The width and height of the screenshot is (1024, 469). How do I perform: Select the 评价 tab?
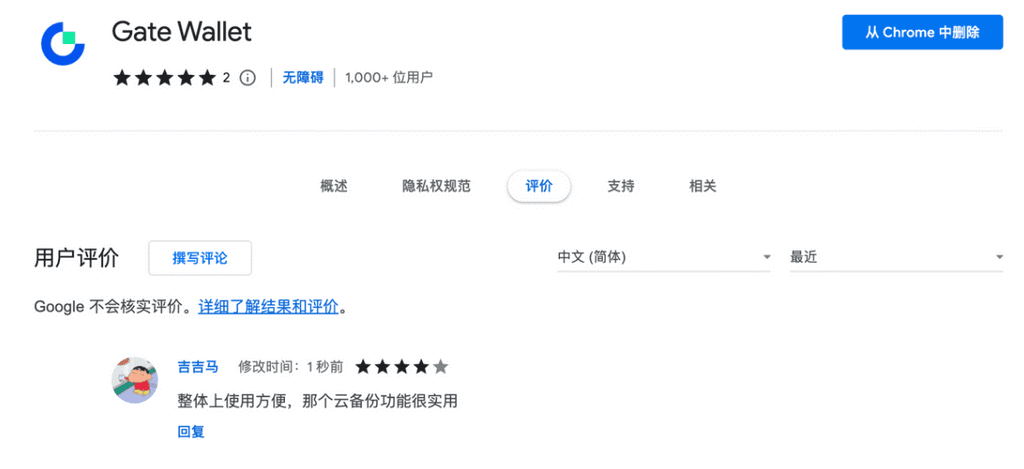click(x=538, y=186)
